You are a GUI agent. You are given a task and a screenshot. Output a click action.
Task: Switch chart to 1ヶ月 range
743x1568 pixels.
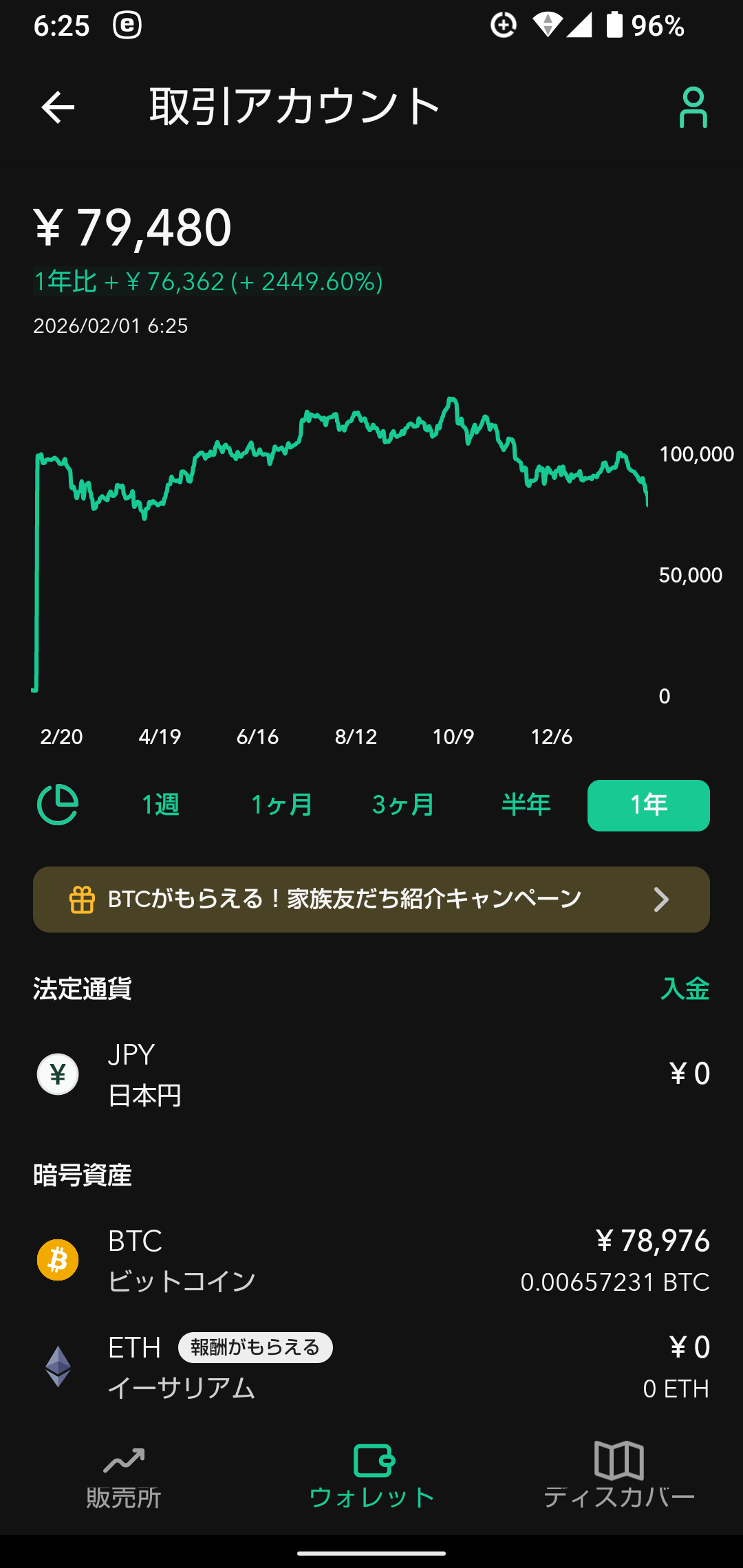[x=282, y=805]
